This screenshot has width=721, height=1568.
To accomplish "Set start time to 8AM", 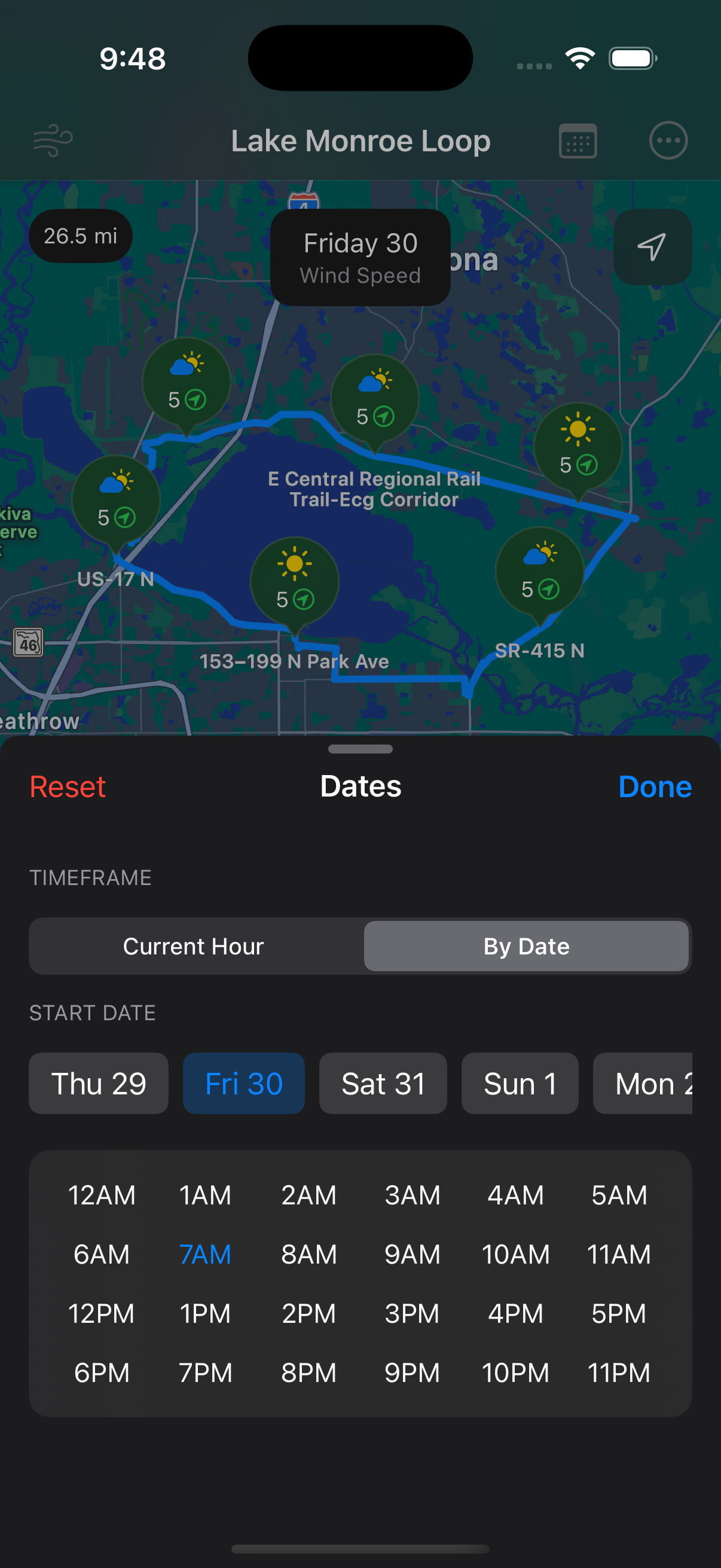I will [x=308, y=1254].
